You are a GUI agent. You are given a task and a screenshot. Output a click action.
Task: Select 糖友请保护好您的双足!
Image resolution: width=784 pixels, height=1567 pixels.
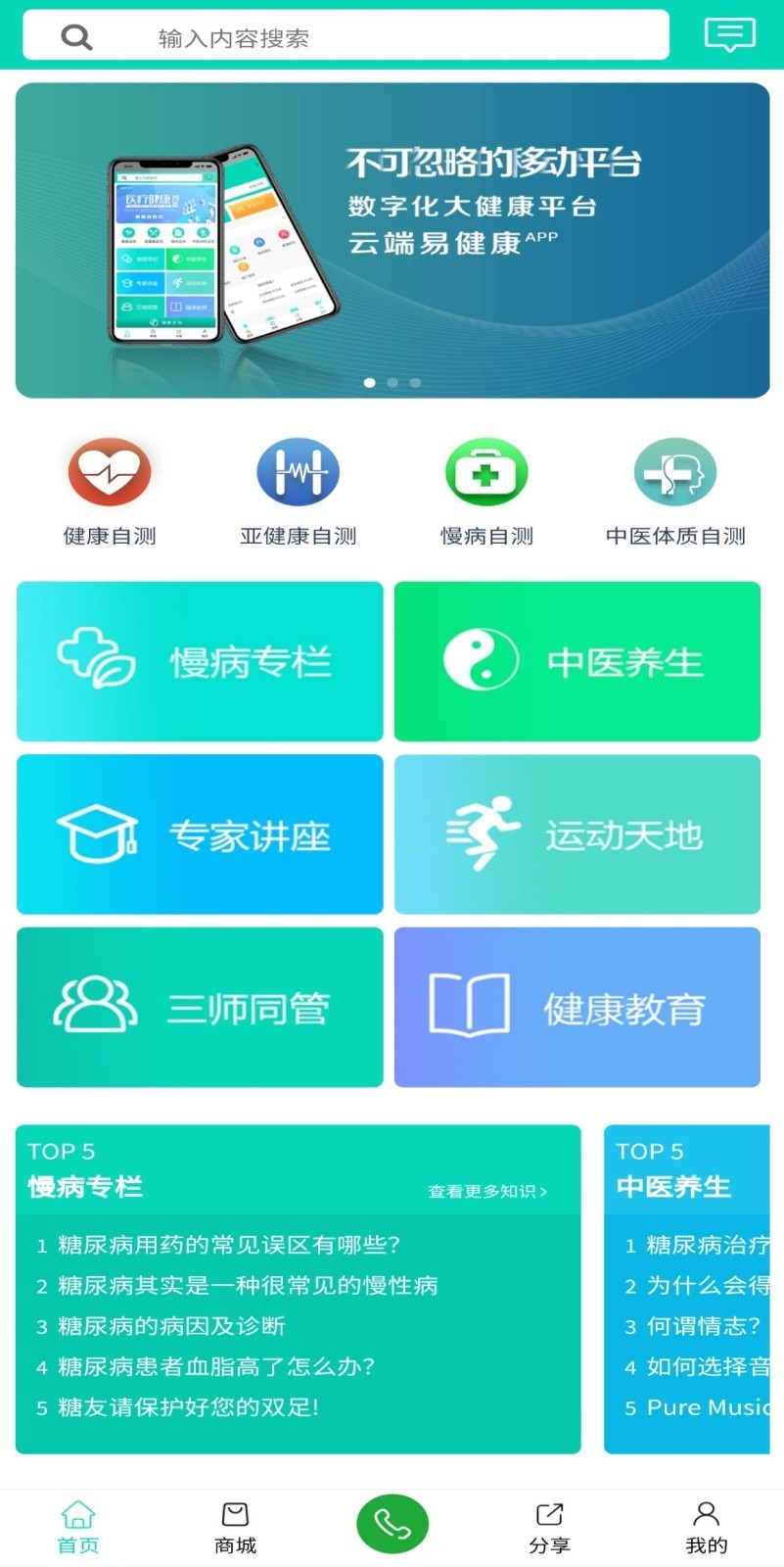[x=188, y=1407]
